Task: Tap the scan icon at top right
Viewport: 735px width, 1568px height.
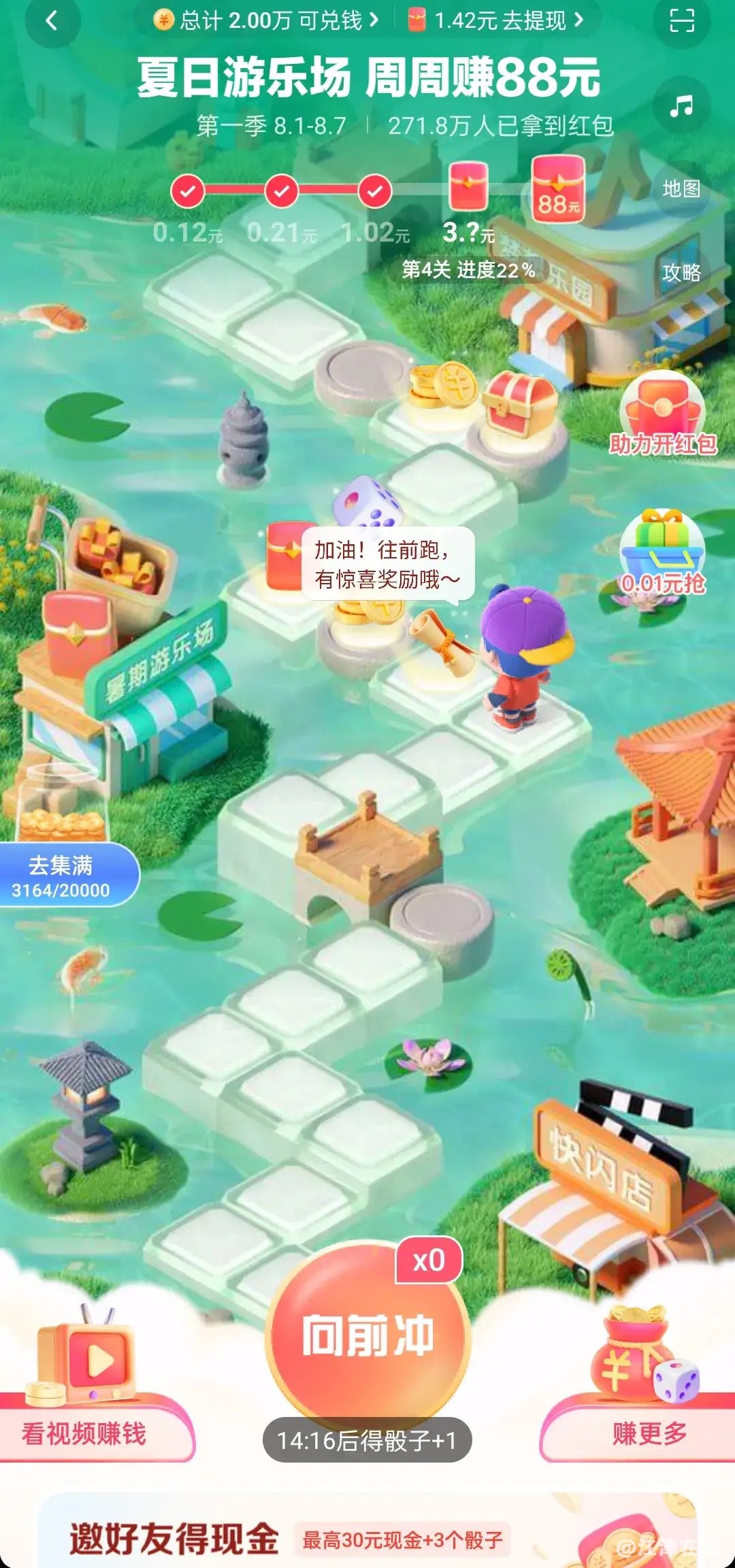Action: tap(681, 20)
